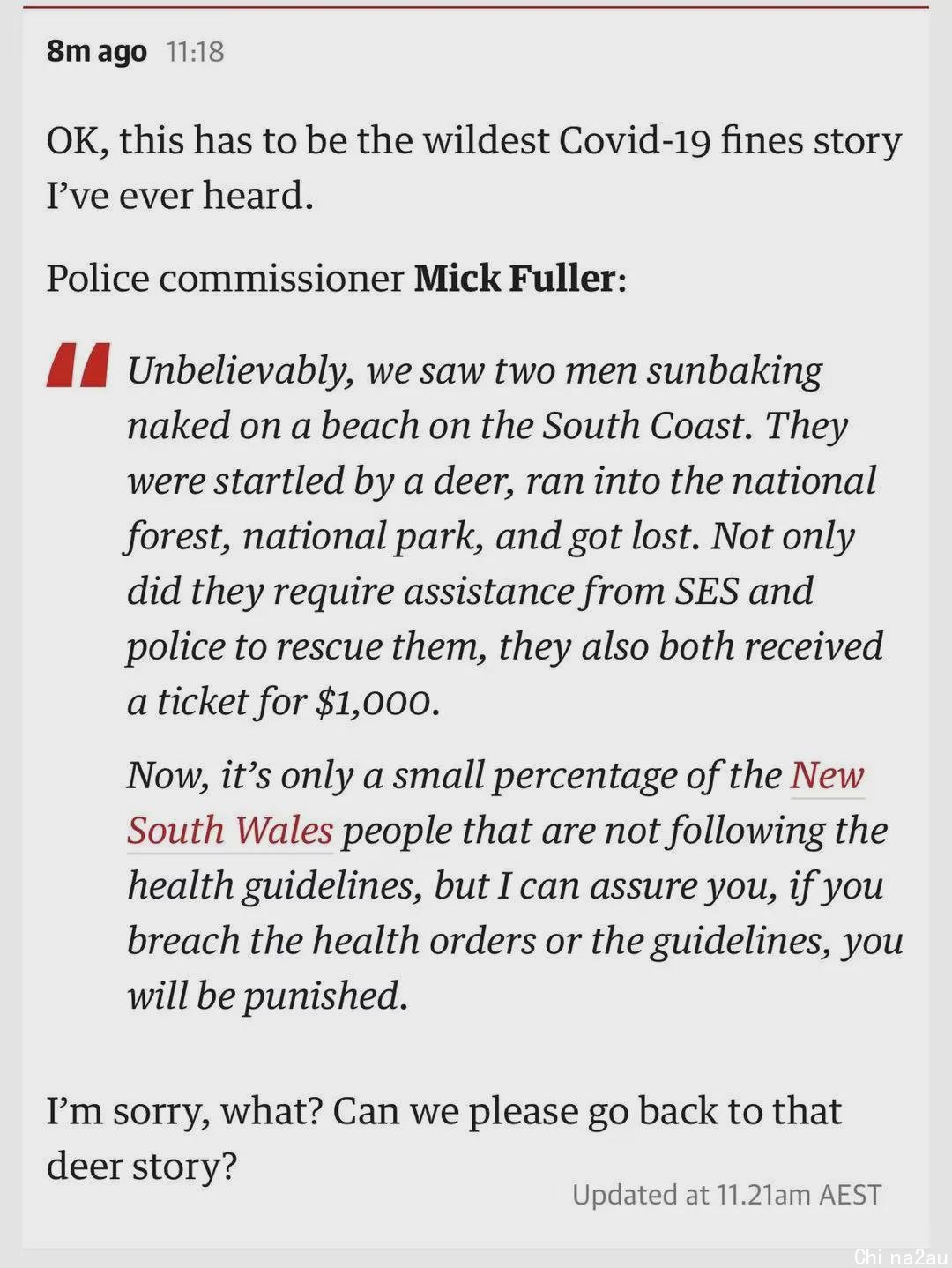The image size is (952, 1268).
Task: Open the New South Wales link
Action: click(x=229, y=831)
